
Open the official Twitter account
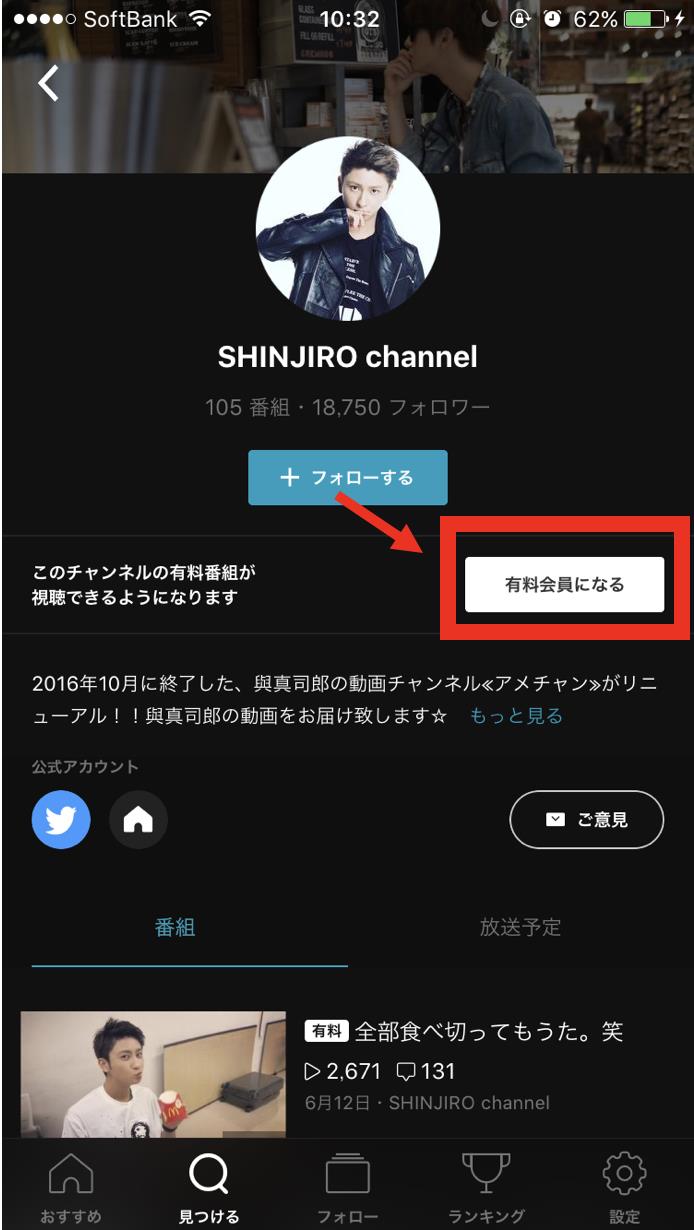tap(61, 820)
